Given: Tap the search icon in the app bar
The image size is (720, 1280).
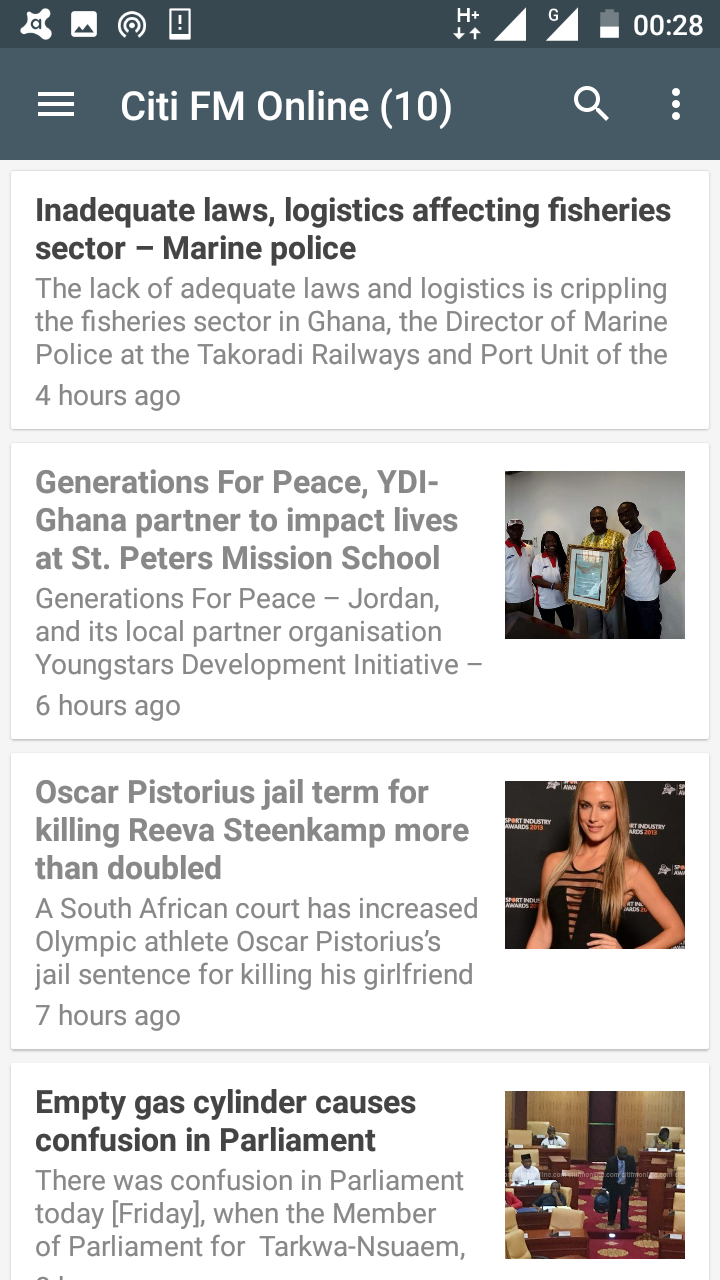Looking at the screenshot, I should click(x=591, y=104).
